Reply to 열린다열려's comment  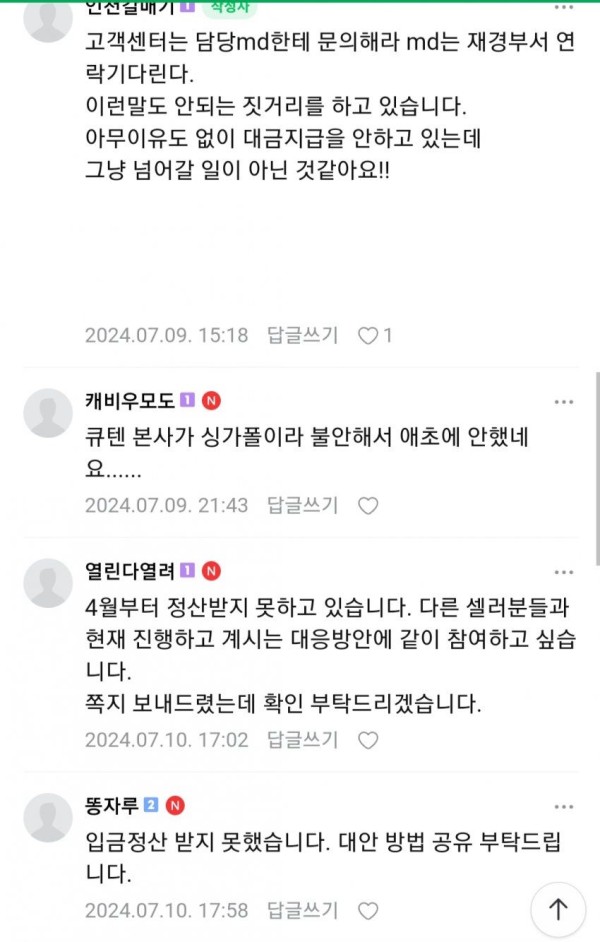point(302,740)
